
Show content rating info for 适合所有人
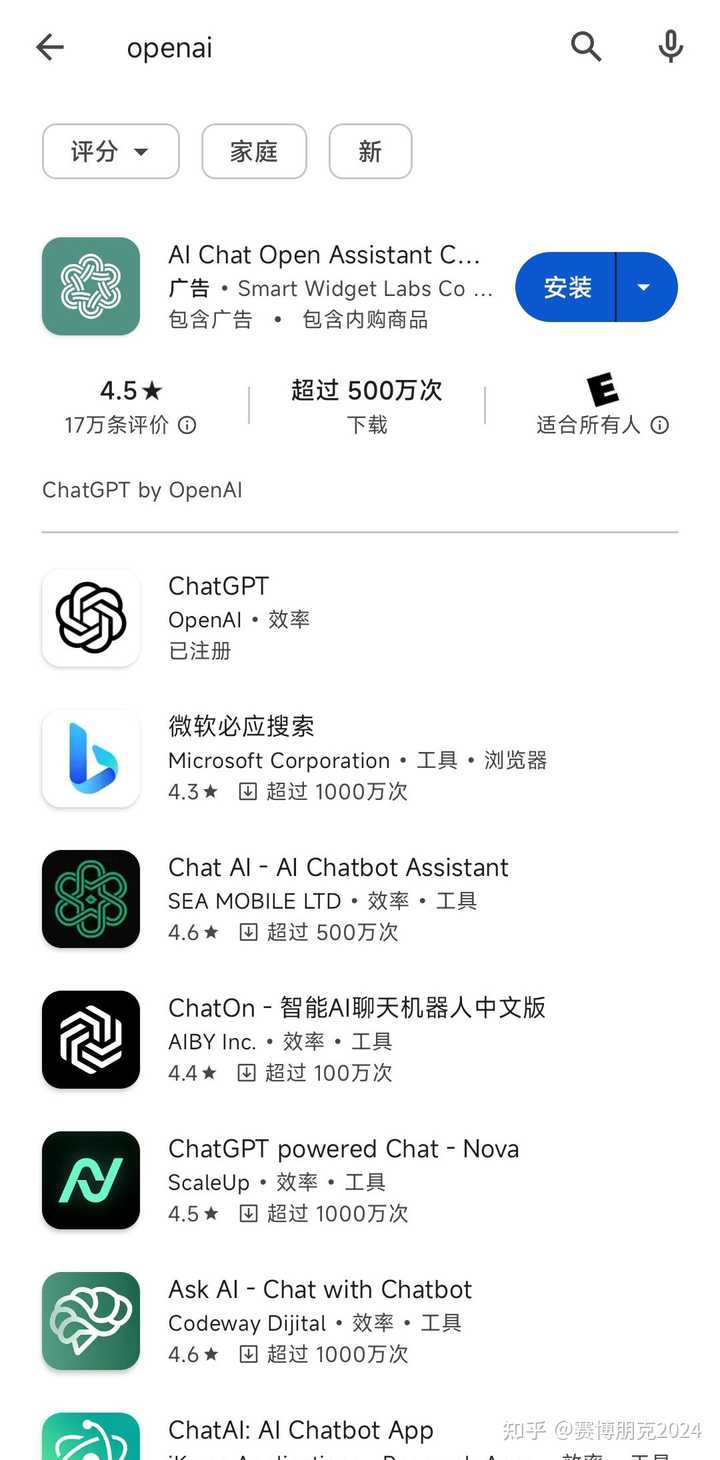660,426
